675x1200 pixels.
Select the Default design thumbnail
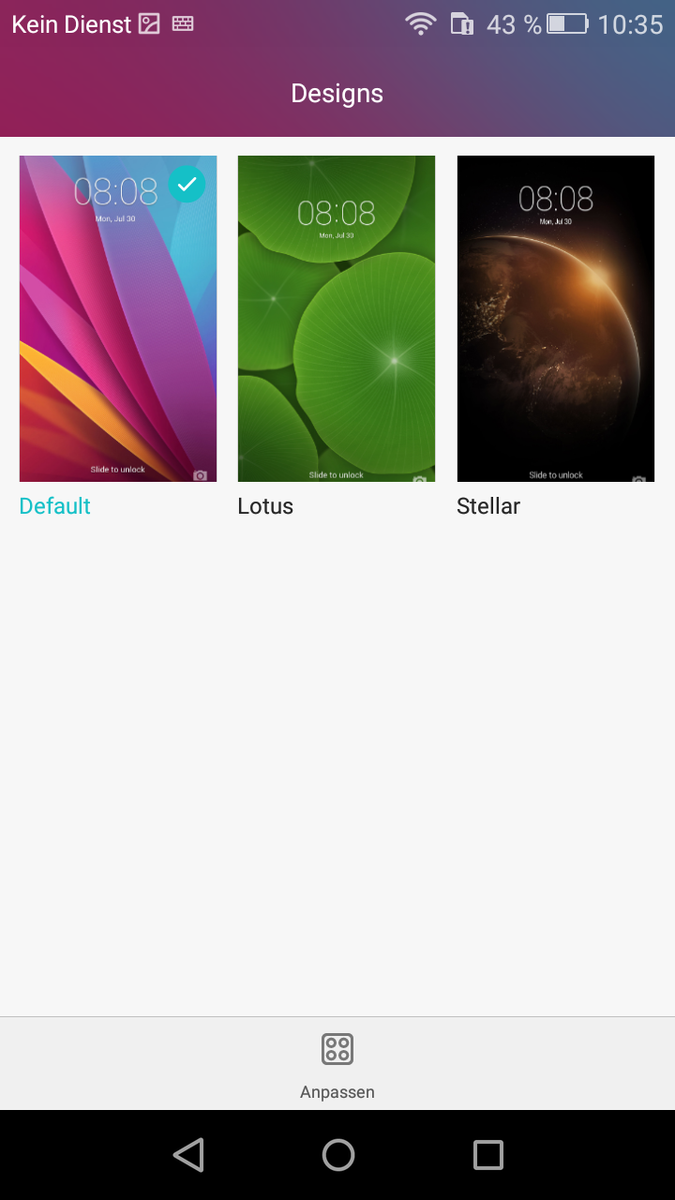point(118,319)
